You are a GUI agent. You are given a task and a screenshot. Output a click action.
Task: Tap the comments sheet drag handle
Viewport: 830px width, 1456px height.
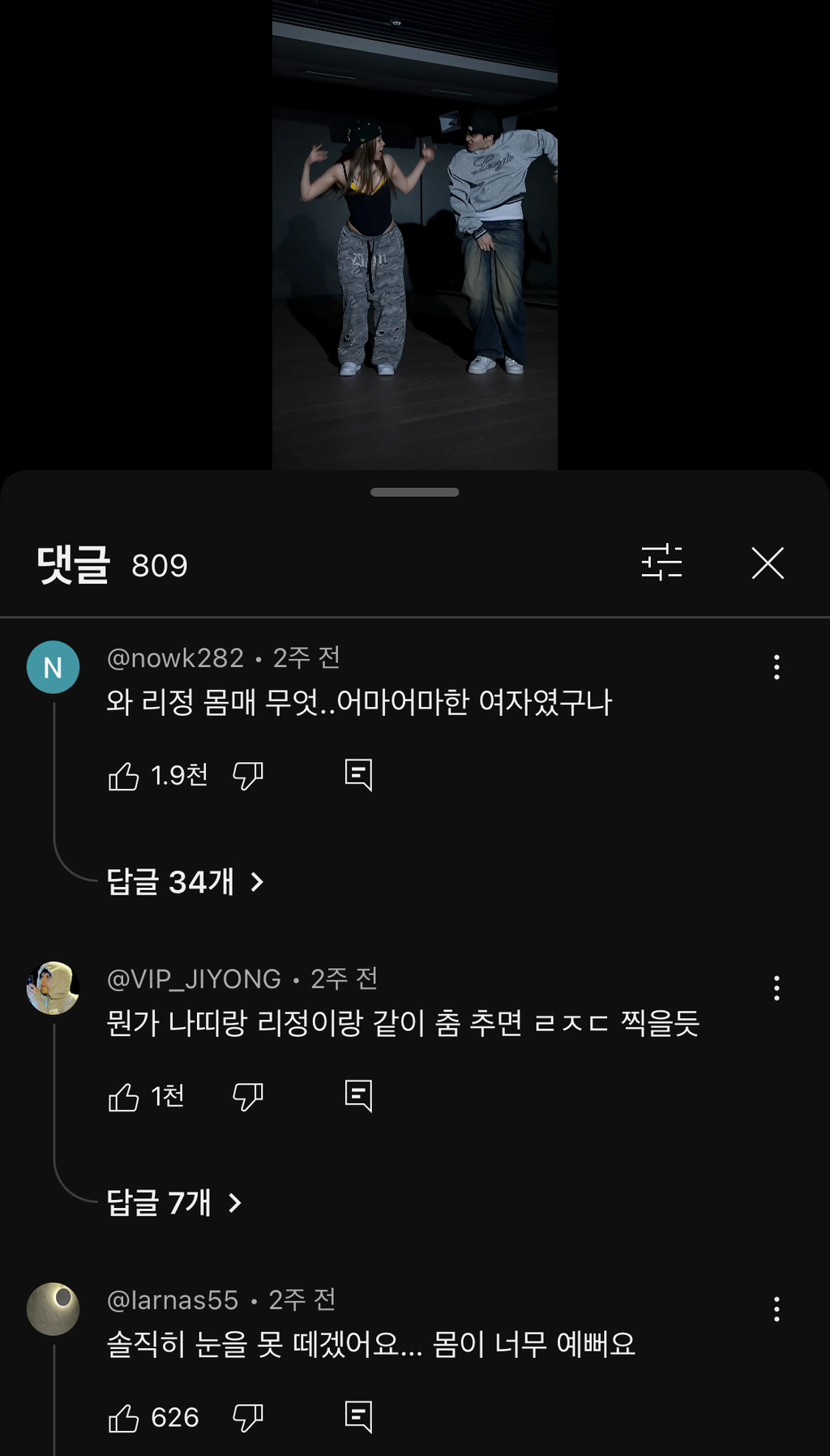pos(414,492)
